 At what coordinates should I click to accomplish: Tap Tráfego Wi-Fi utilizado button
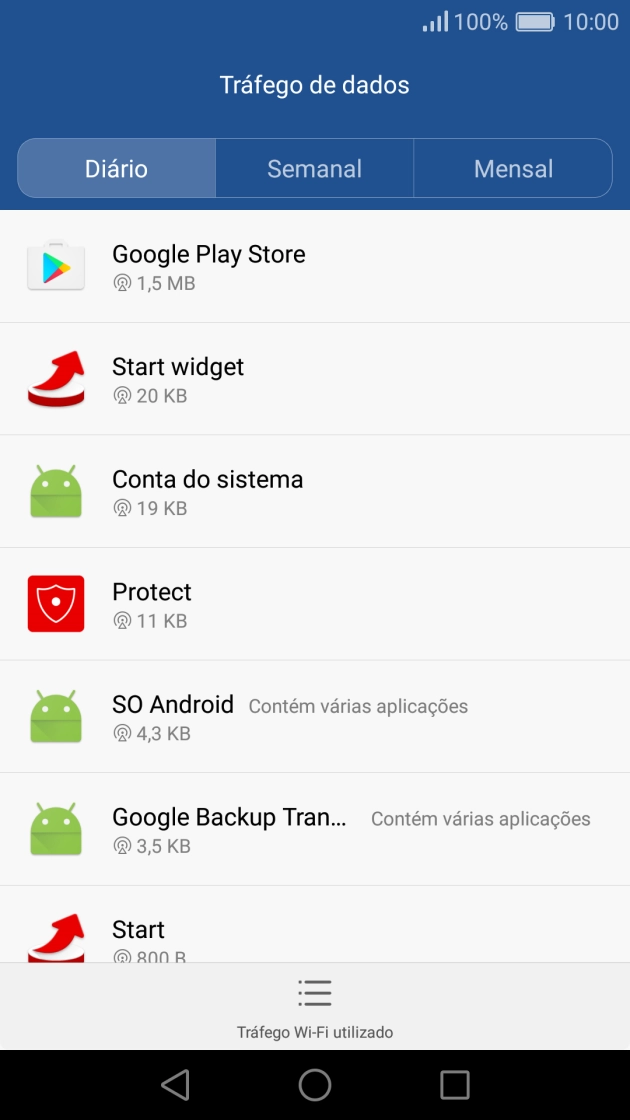coord(315,1007)
